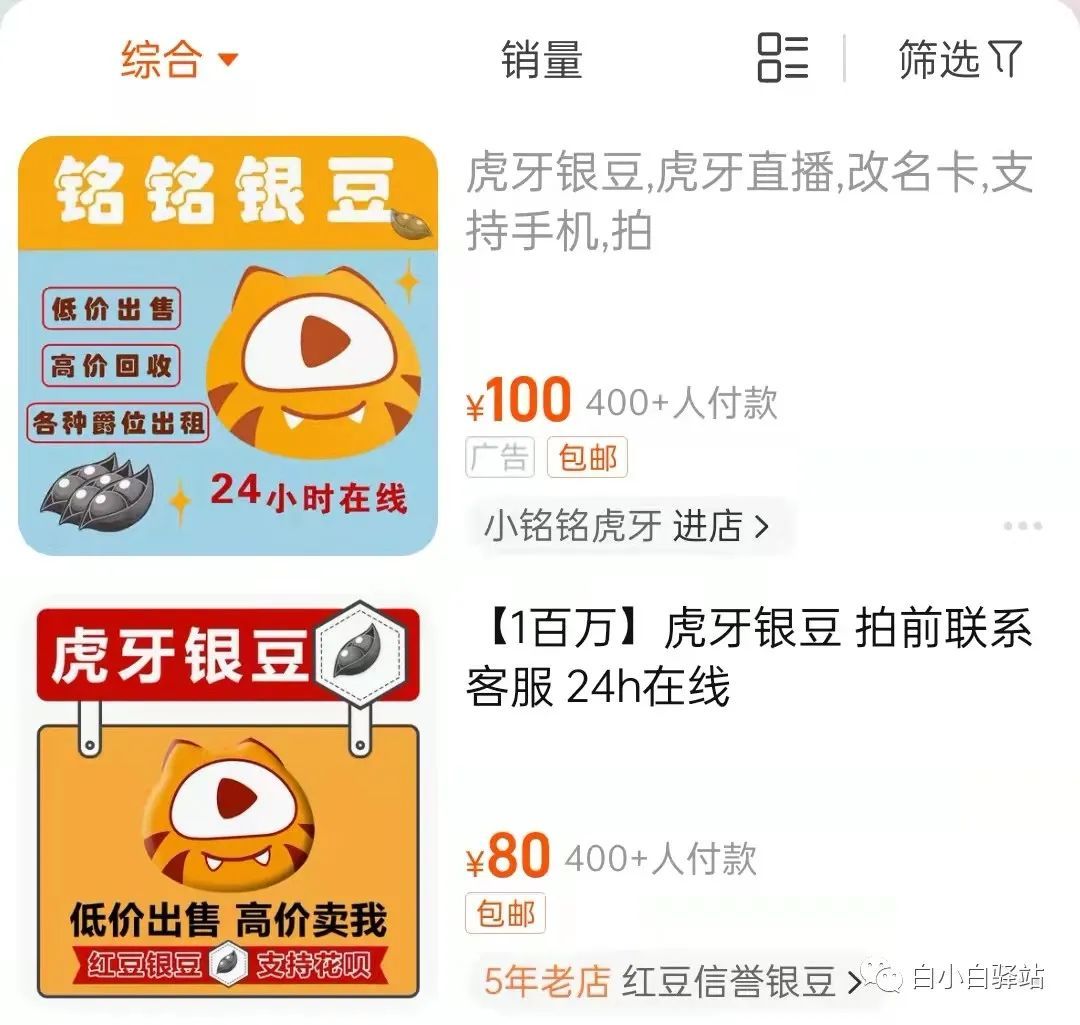Open the 铭铭银豆 product image

(x=228, y=345)
